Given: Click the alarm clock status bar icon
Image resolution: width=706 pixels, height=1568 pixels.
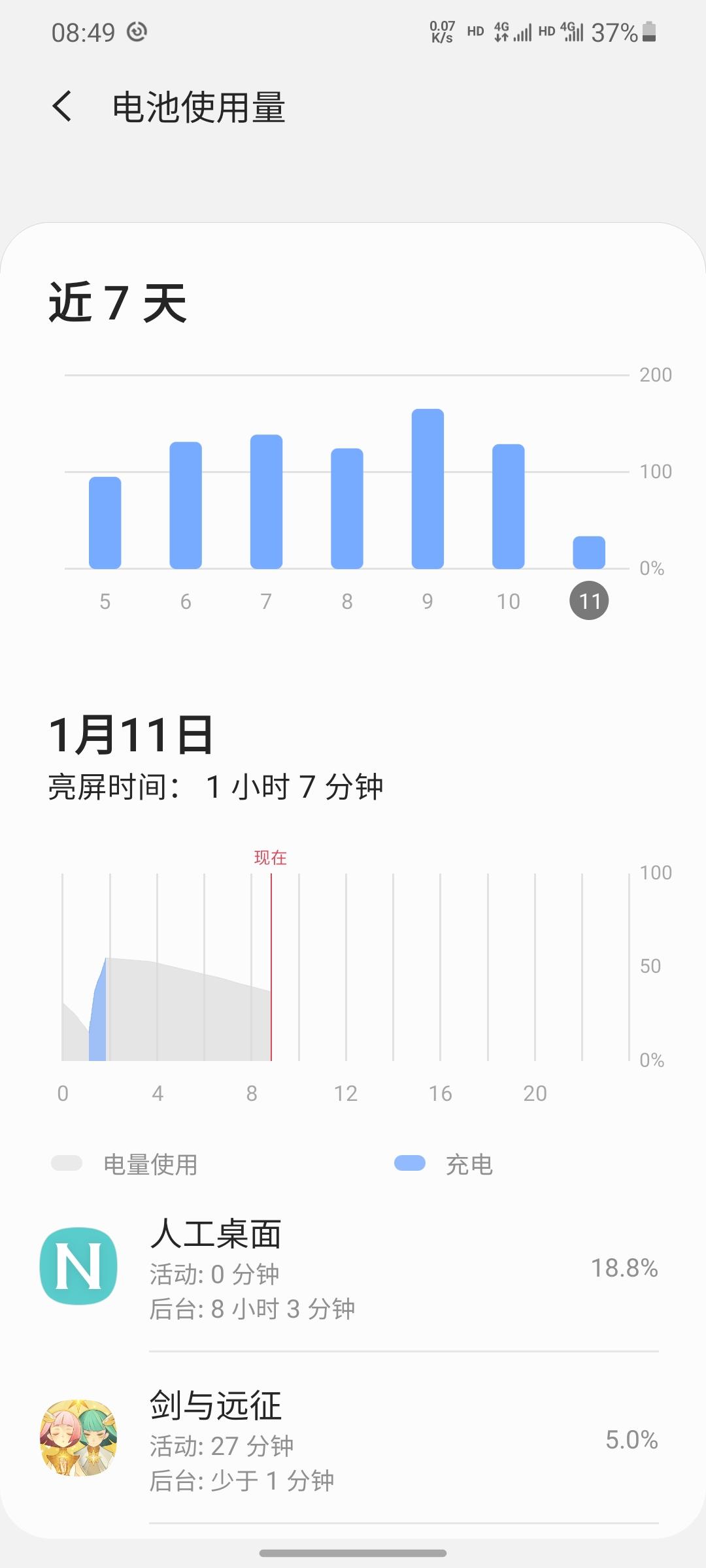Looking at the screenshot, I should 136,31.
